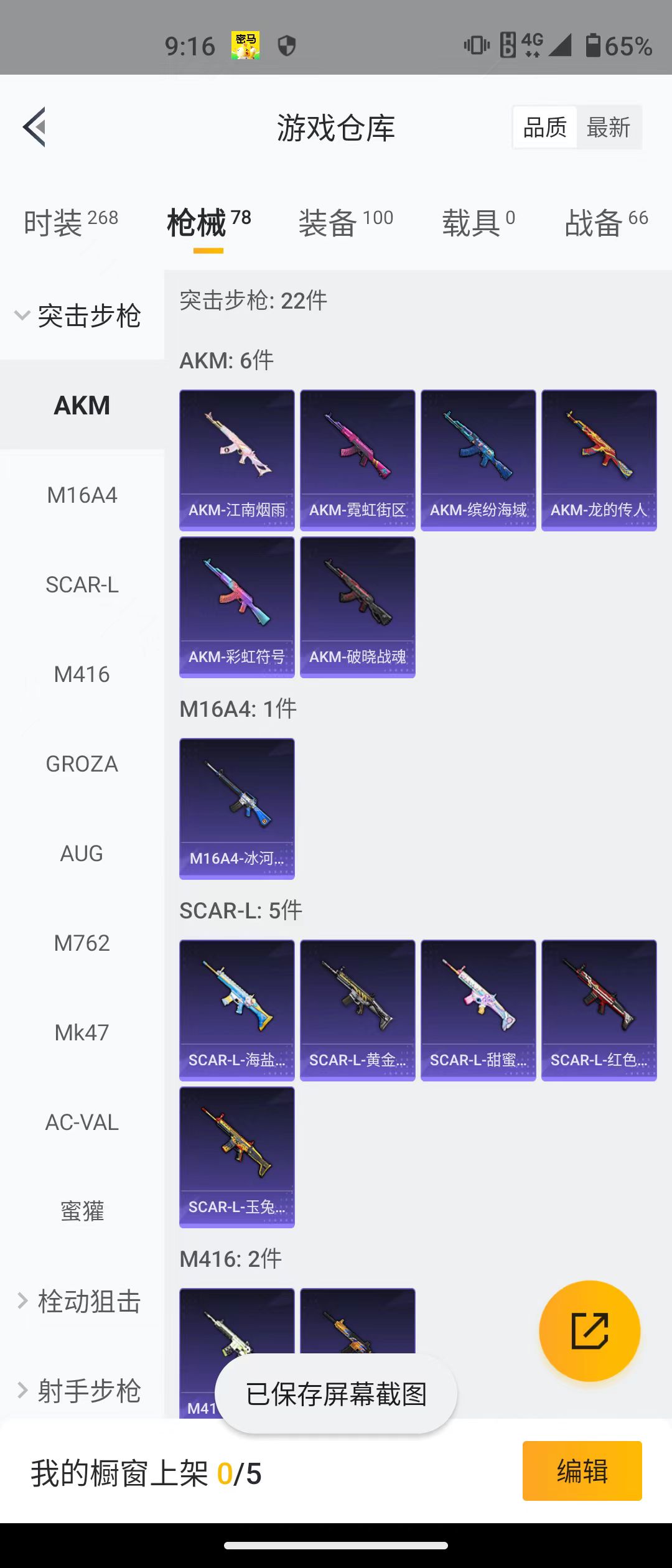The height and width of the screenshot is (1568, 672).
Task: Select M16A4 in the sidebar
Action: 82,495
